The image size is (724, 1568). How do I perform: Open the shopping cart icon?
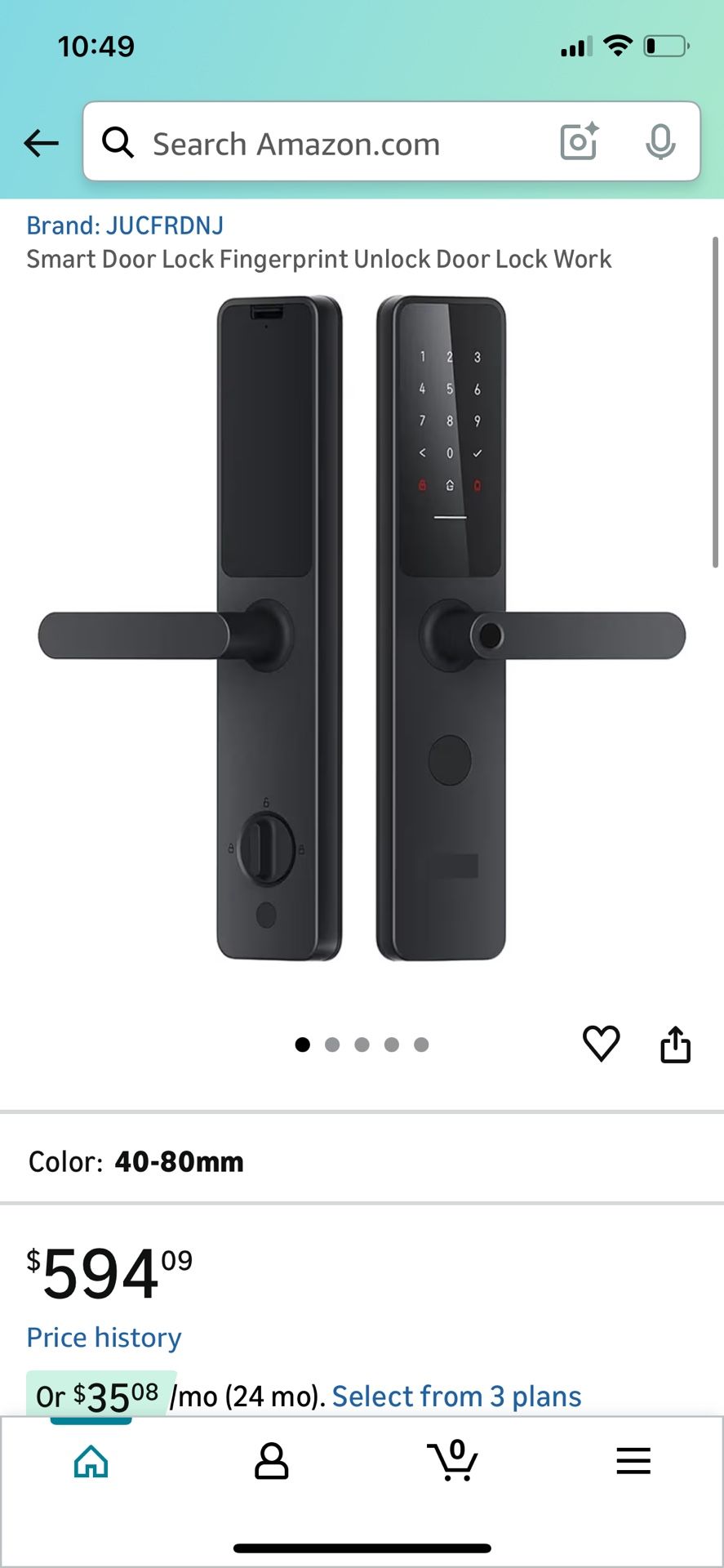pyautogui.click(x=452, y=1461)
